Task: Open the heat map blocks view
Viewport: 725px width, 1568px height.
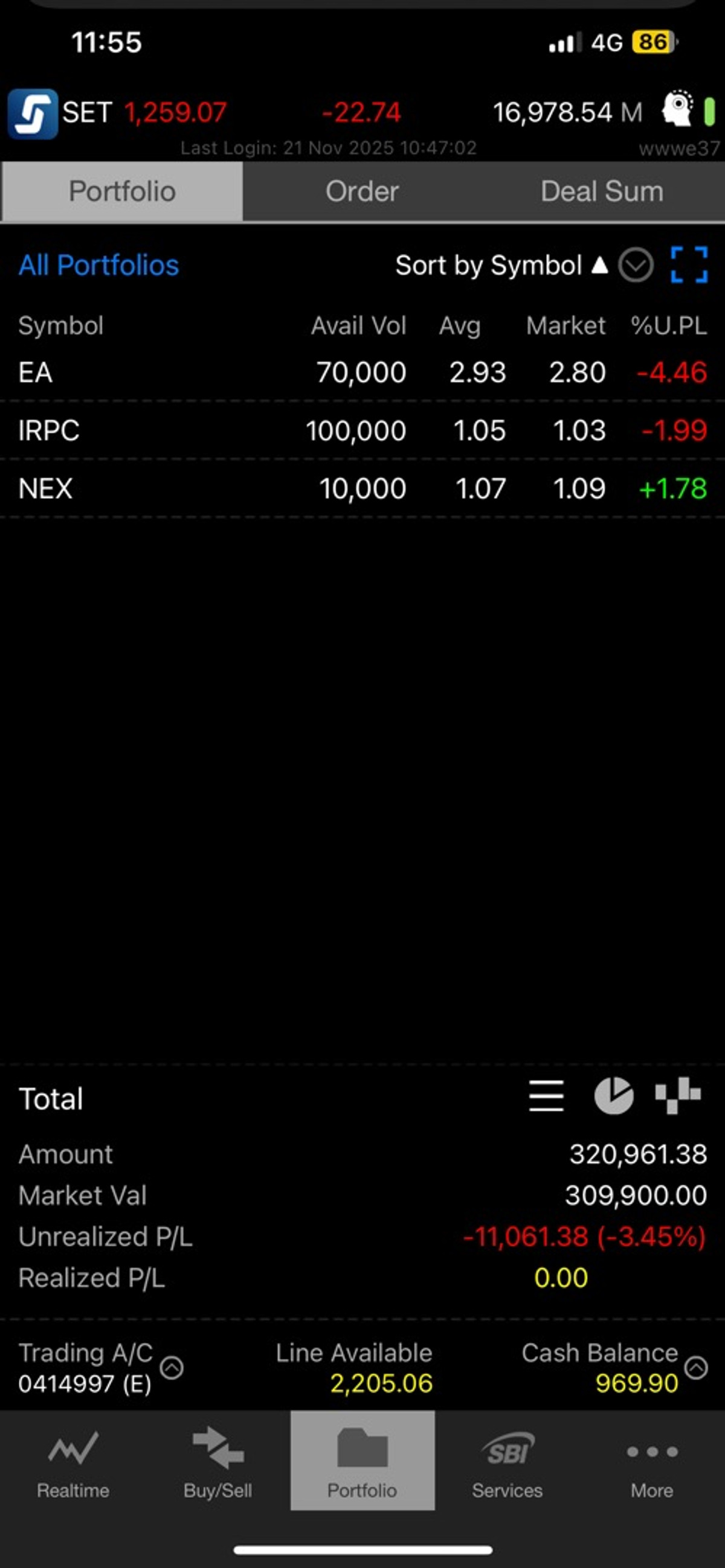Action: tap(677, 1096)
